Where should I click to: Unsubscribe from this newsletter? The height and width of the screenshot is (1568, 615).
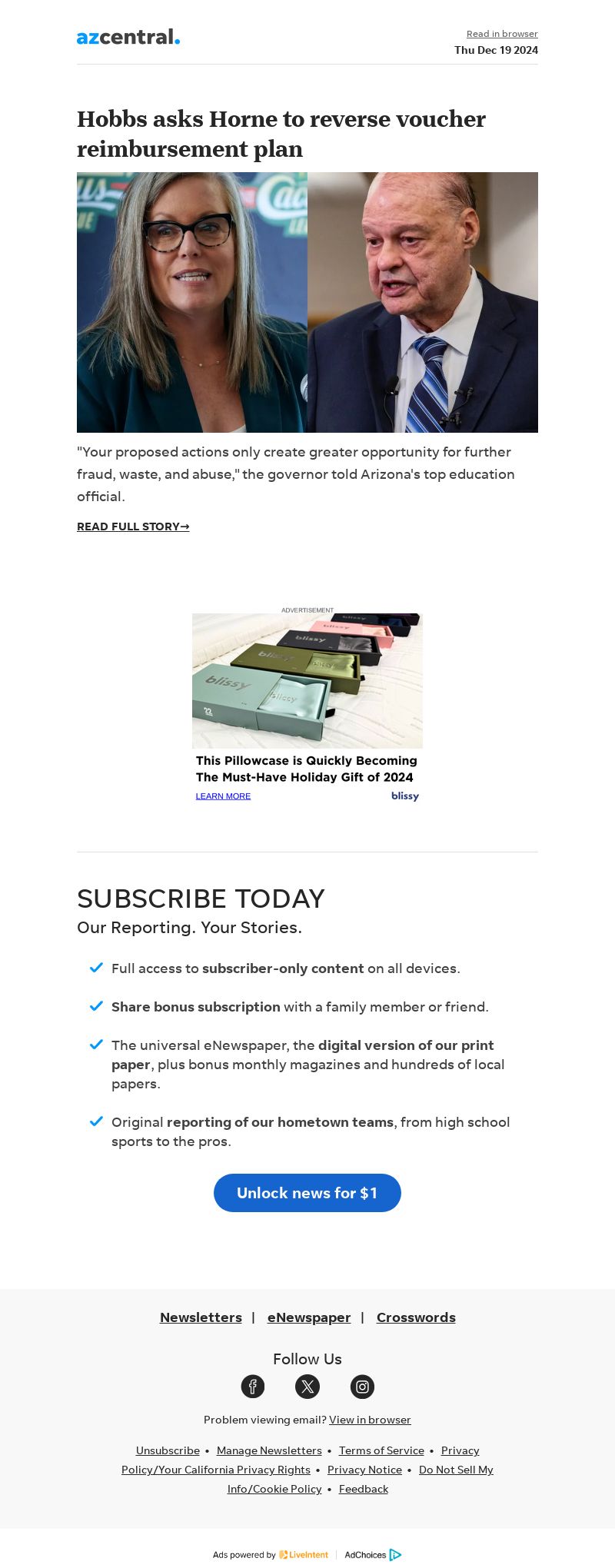(168, 1450)
